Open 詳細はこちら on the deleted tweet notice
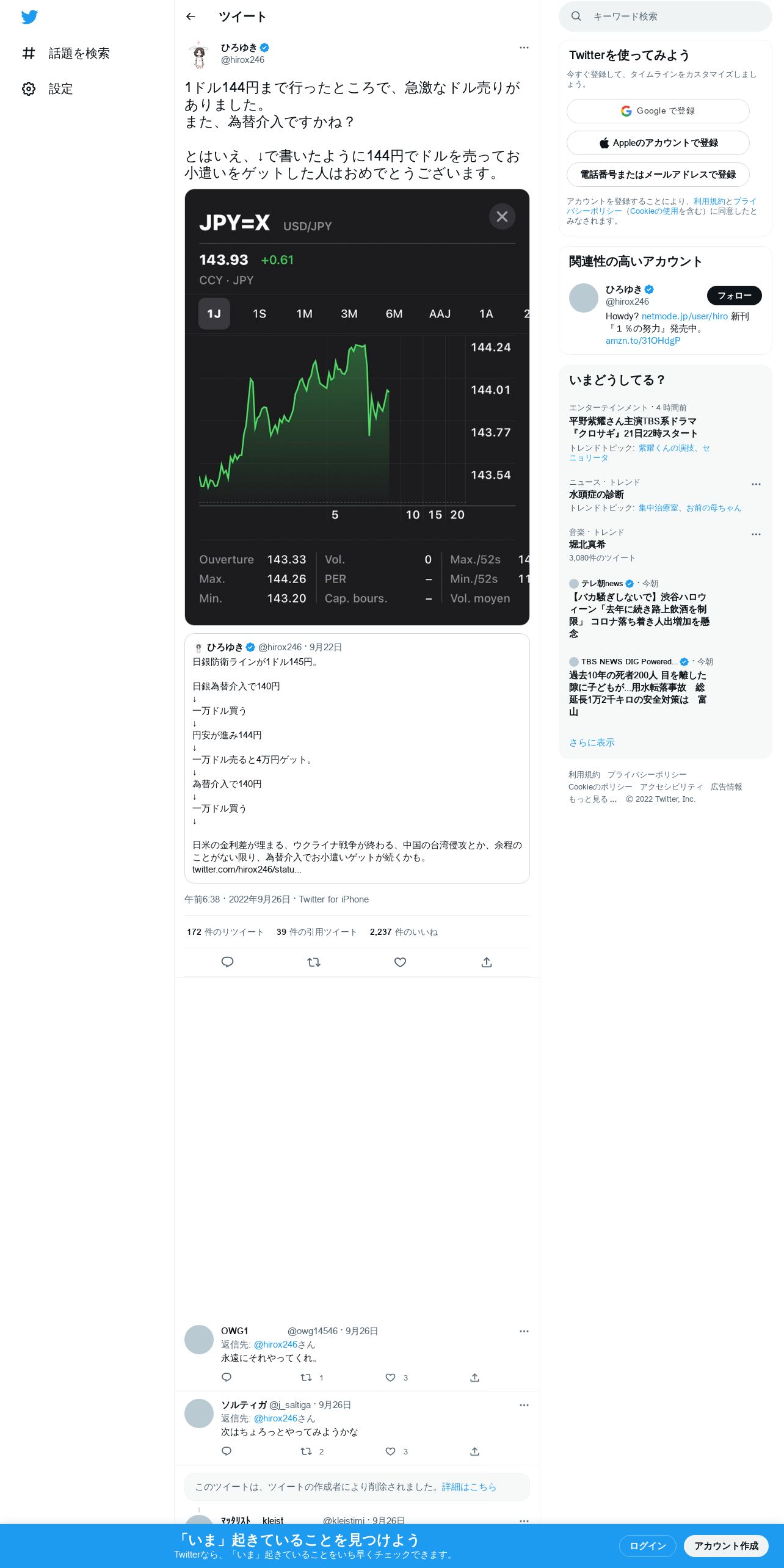The width and height of the screenshot is (784, 1568). (x=469, y=1487)
